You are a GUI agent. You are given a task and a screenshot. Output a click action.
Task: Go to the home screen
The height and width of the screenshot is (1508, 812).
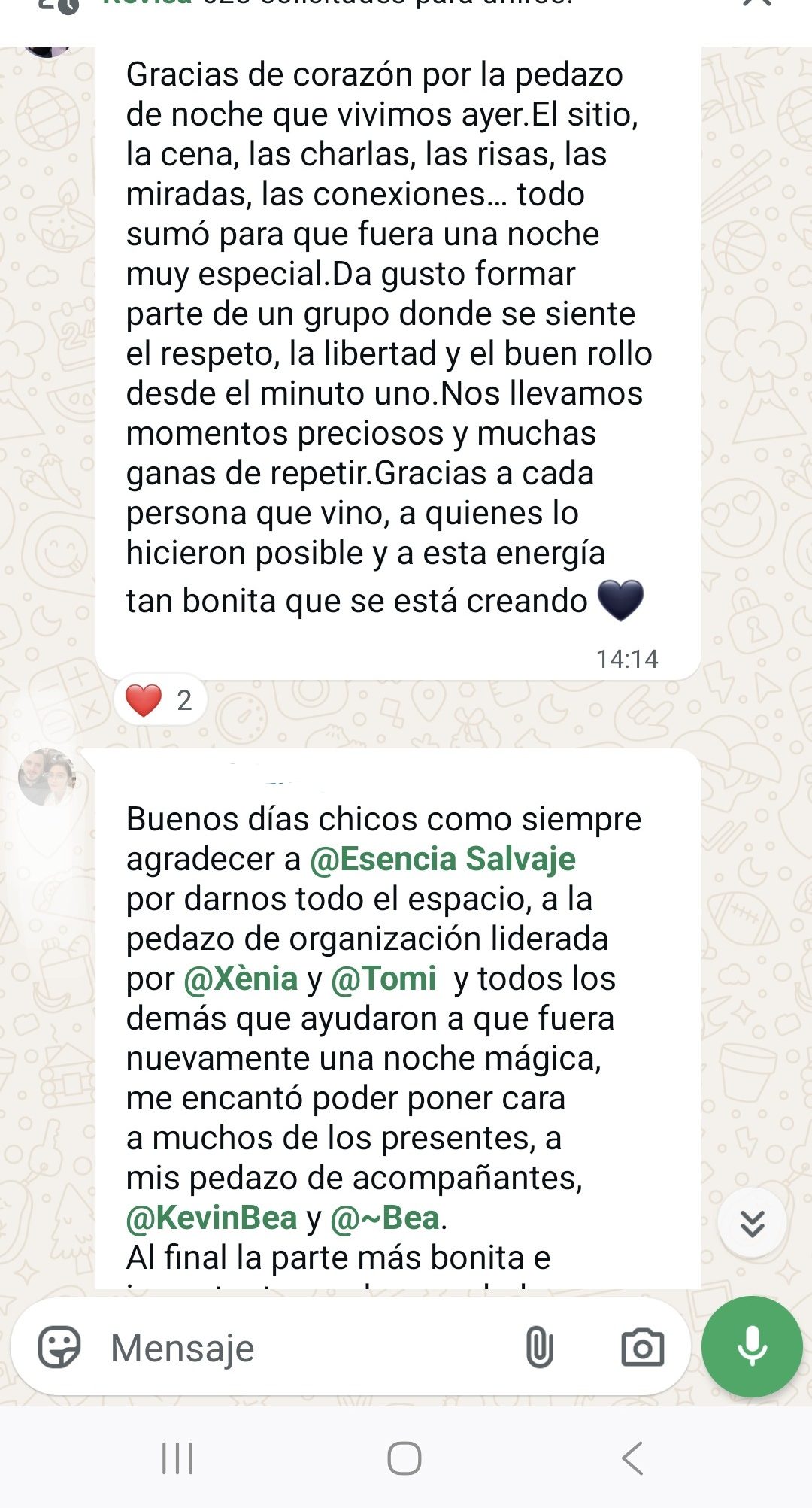404,1458
